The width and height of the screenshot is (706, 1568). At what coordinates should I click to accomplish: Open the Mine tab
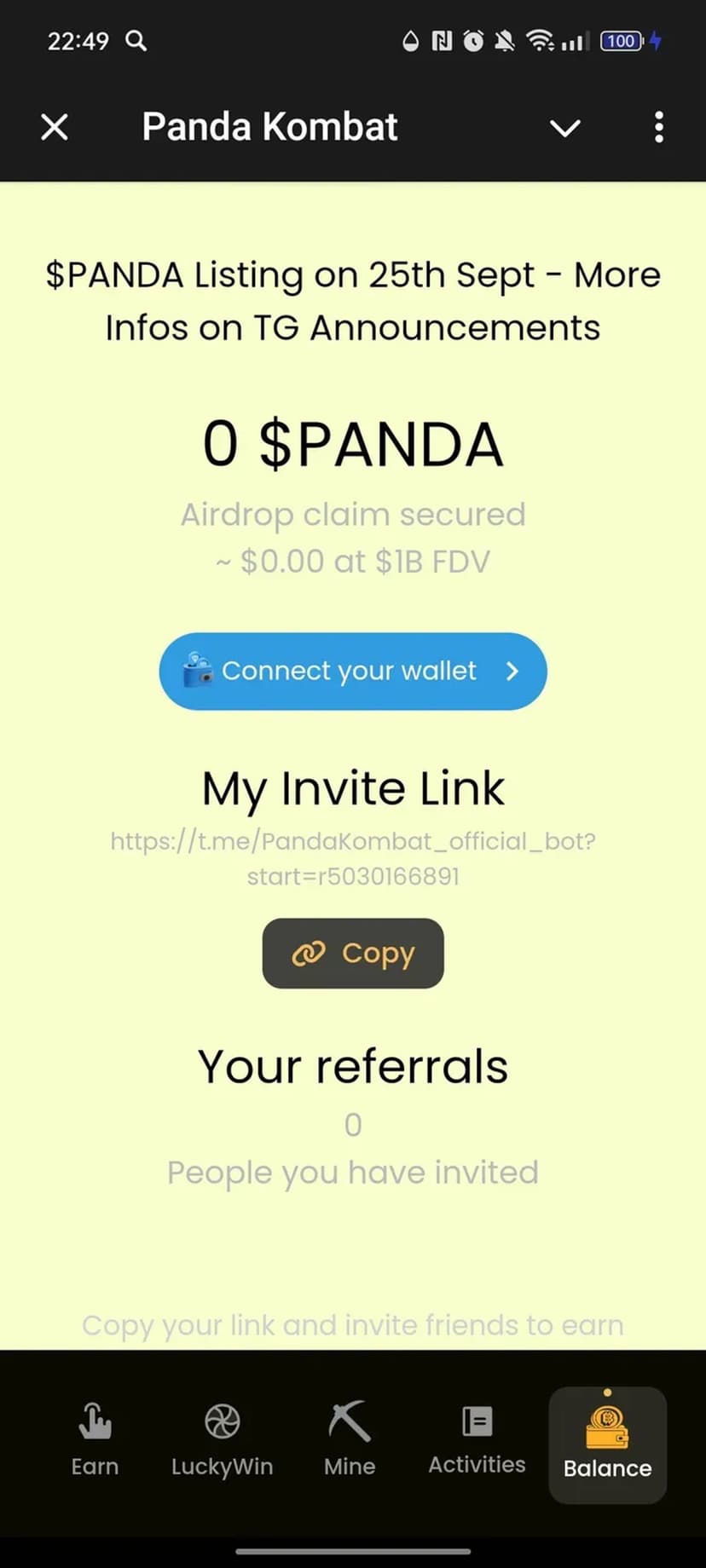[350, 1440]
